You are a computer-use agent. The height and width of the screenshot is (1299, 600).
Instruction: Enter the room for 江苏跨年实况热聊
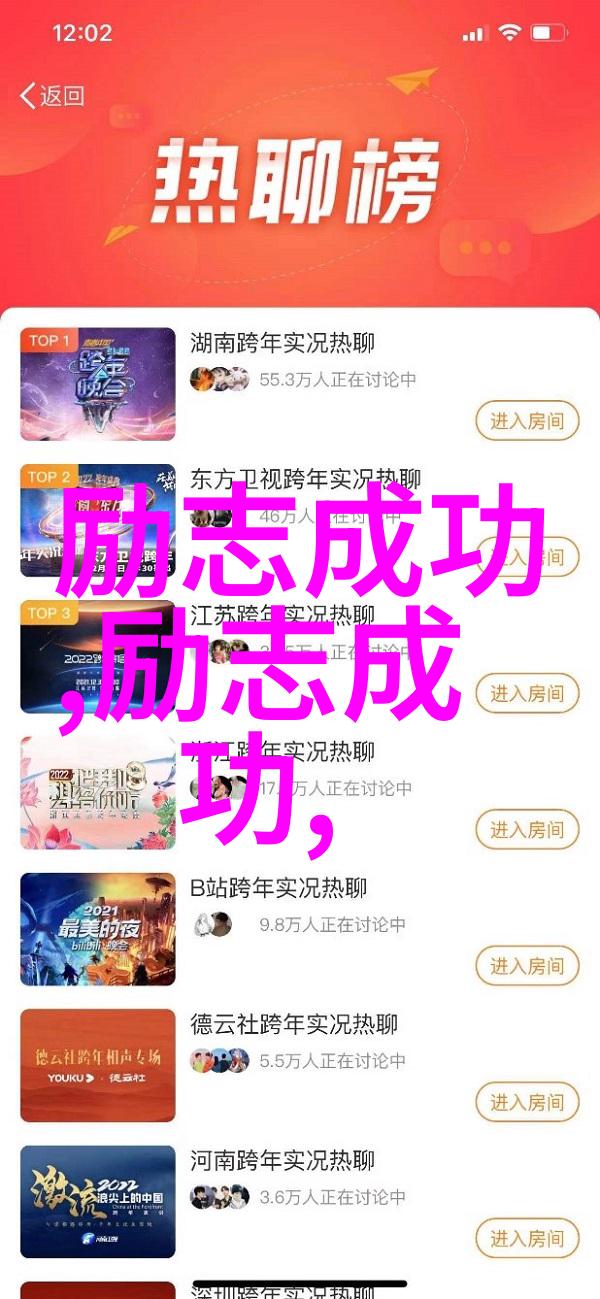click(527, 693)
